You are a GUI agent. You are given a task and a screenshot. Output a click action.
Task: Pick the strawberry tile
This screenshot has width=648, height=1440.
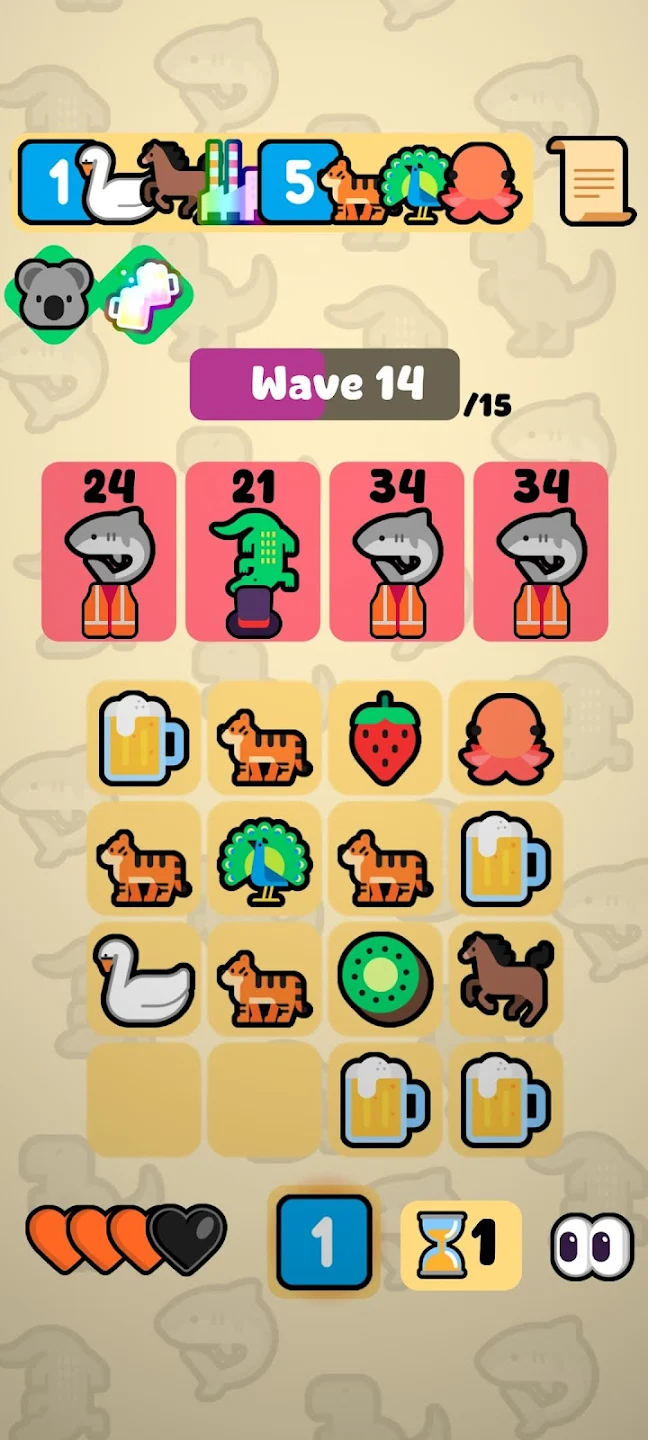[x=385, y=738]
